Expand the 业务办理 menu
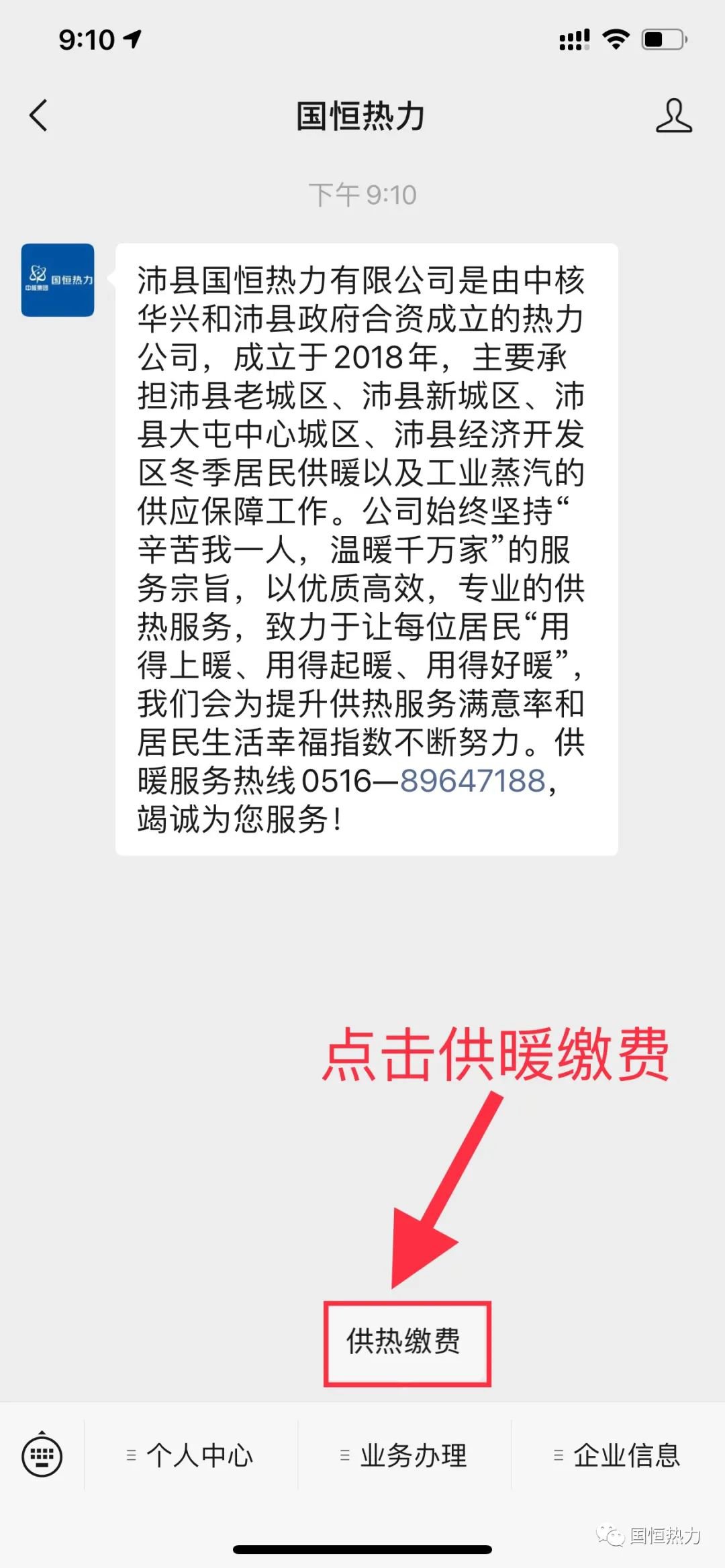The width and height of the screenshot is (725, 1568). (405, 1455)
